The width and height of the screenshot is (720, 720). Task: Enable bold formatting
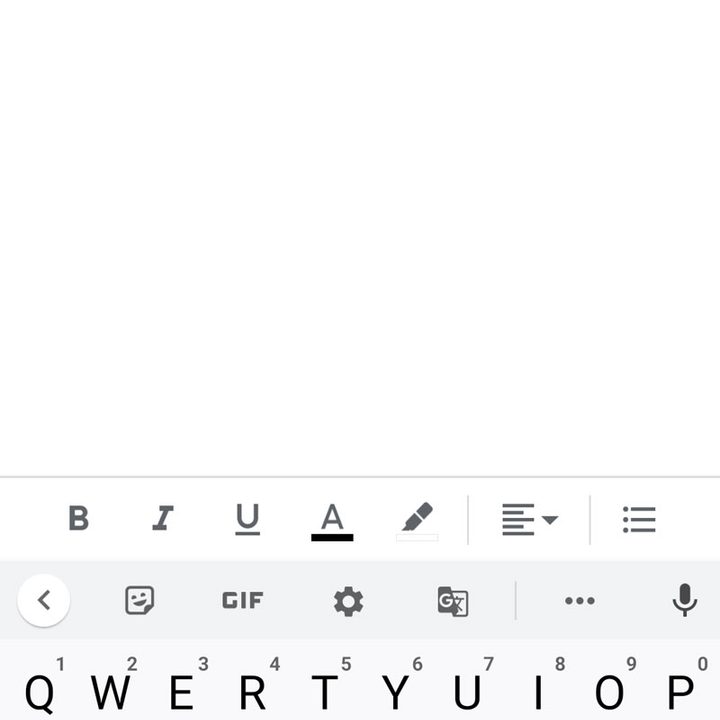click(x=78, y=518)
